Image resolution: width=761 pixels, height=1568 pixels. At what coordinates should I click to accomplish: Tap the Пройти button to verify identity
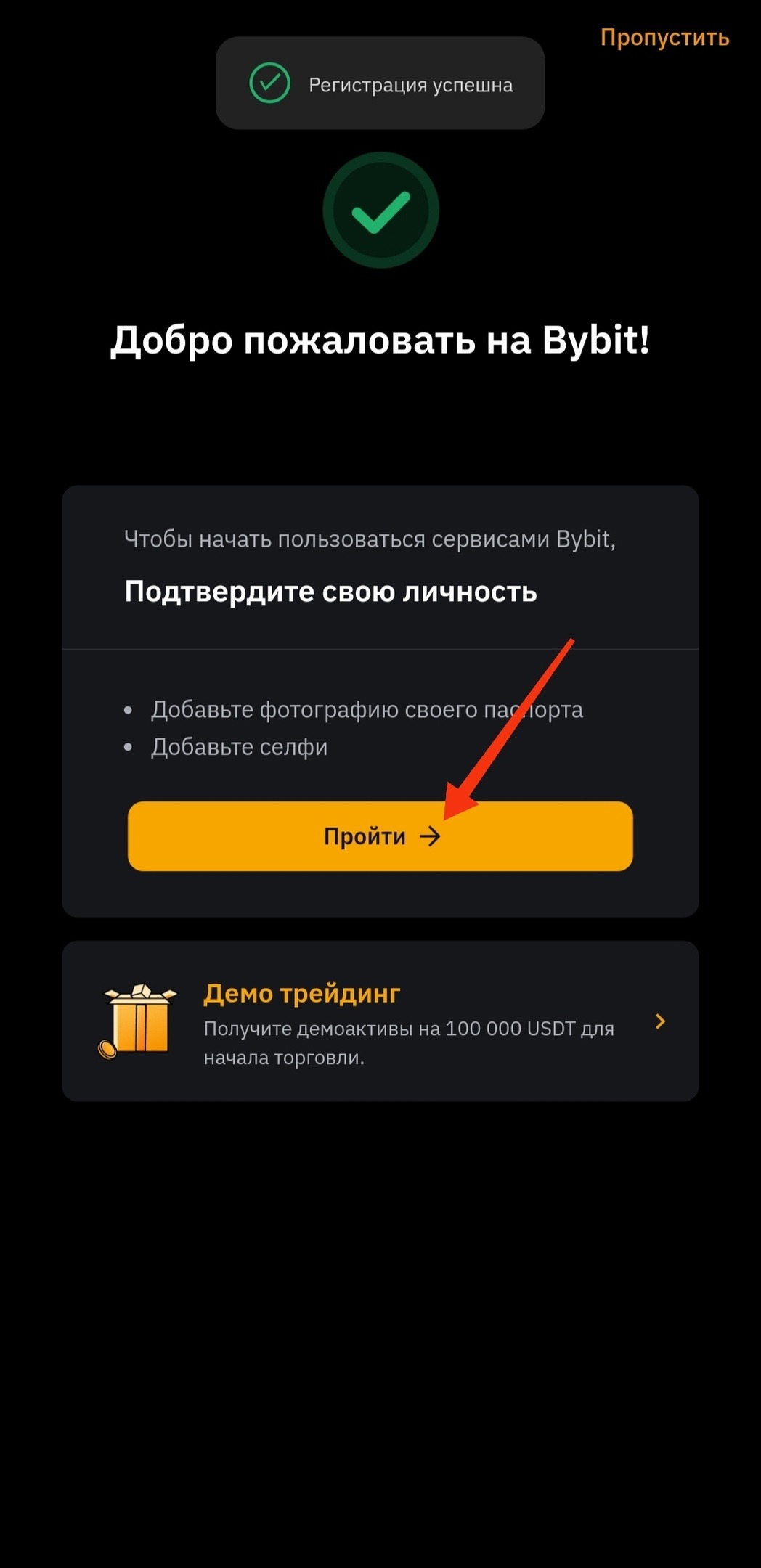tap(380, 836)
